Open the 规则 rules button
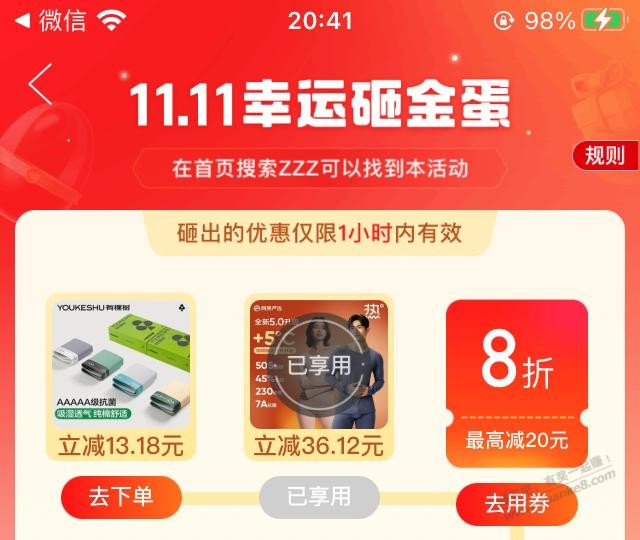This screenshot has height=540, width=640. point(604,155)
